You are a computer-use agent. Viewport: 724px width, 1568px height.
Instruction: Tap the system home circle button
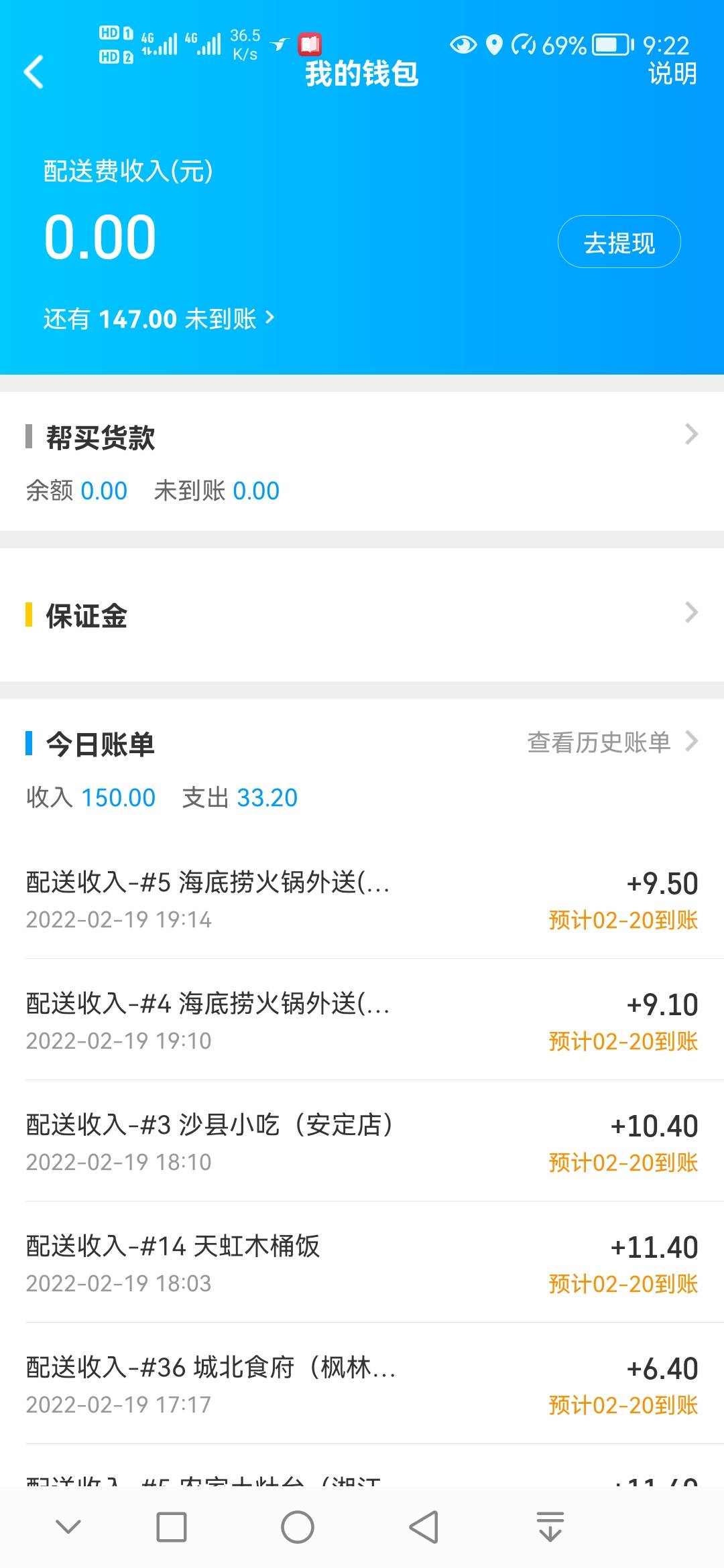pyautogui.click(x=298, y=1527)
